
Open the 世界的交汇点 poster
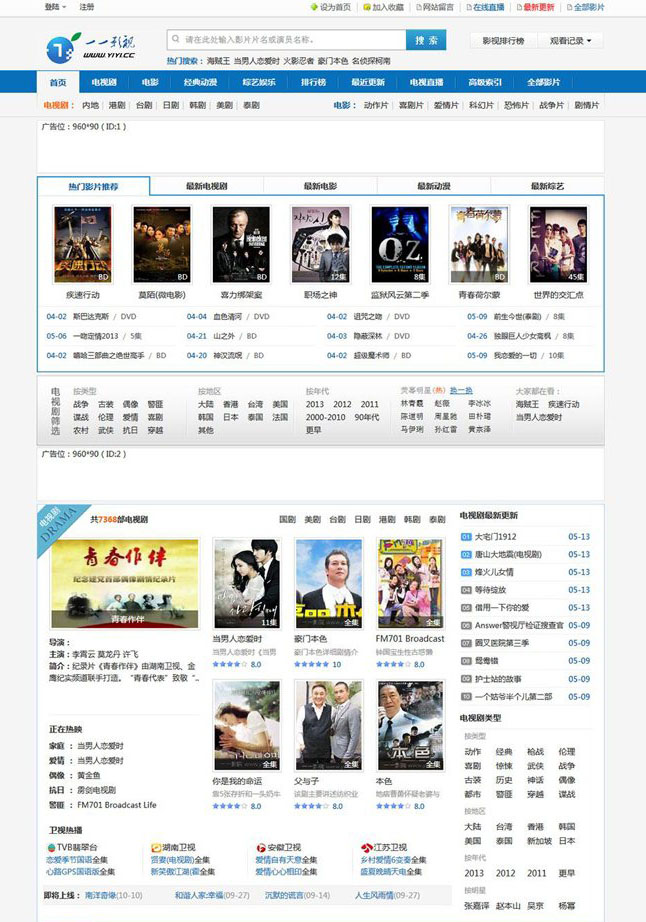click(x=558, y=245)
